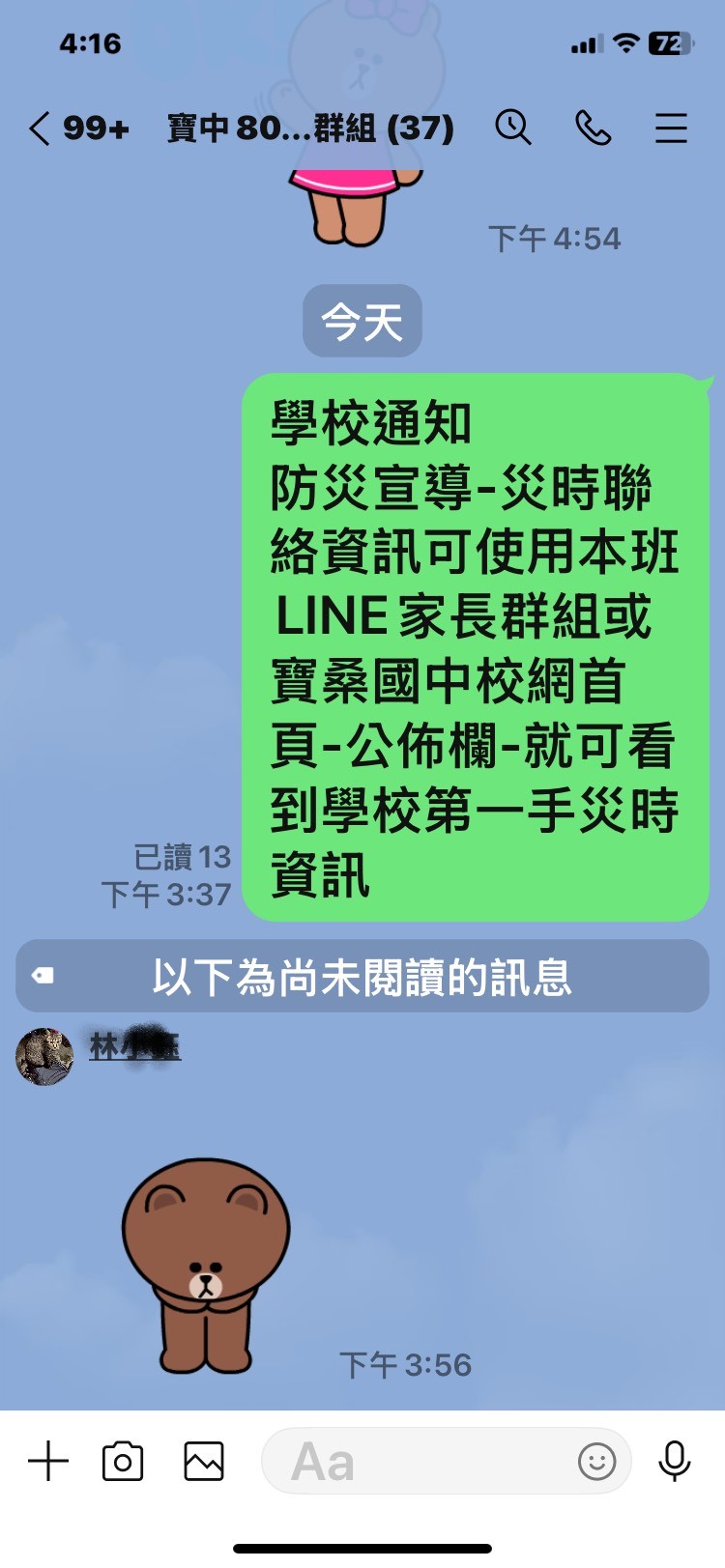725x1568 pixels.
Task: Open the profile picture of sender 林
Action: 44,1056
